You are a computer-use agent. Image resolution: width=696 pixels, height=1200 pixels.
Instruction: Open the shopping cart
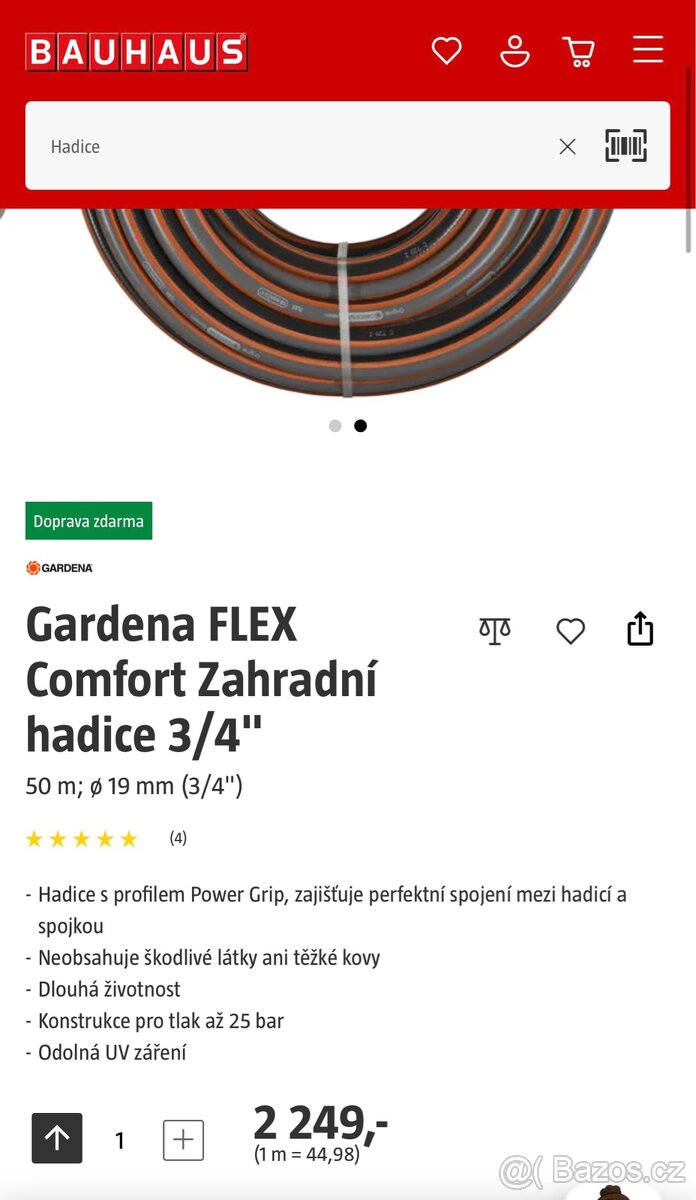578,51
